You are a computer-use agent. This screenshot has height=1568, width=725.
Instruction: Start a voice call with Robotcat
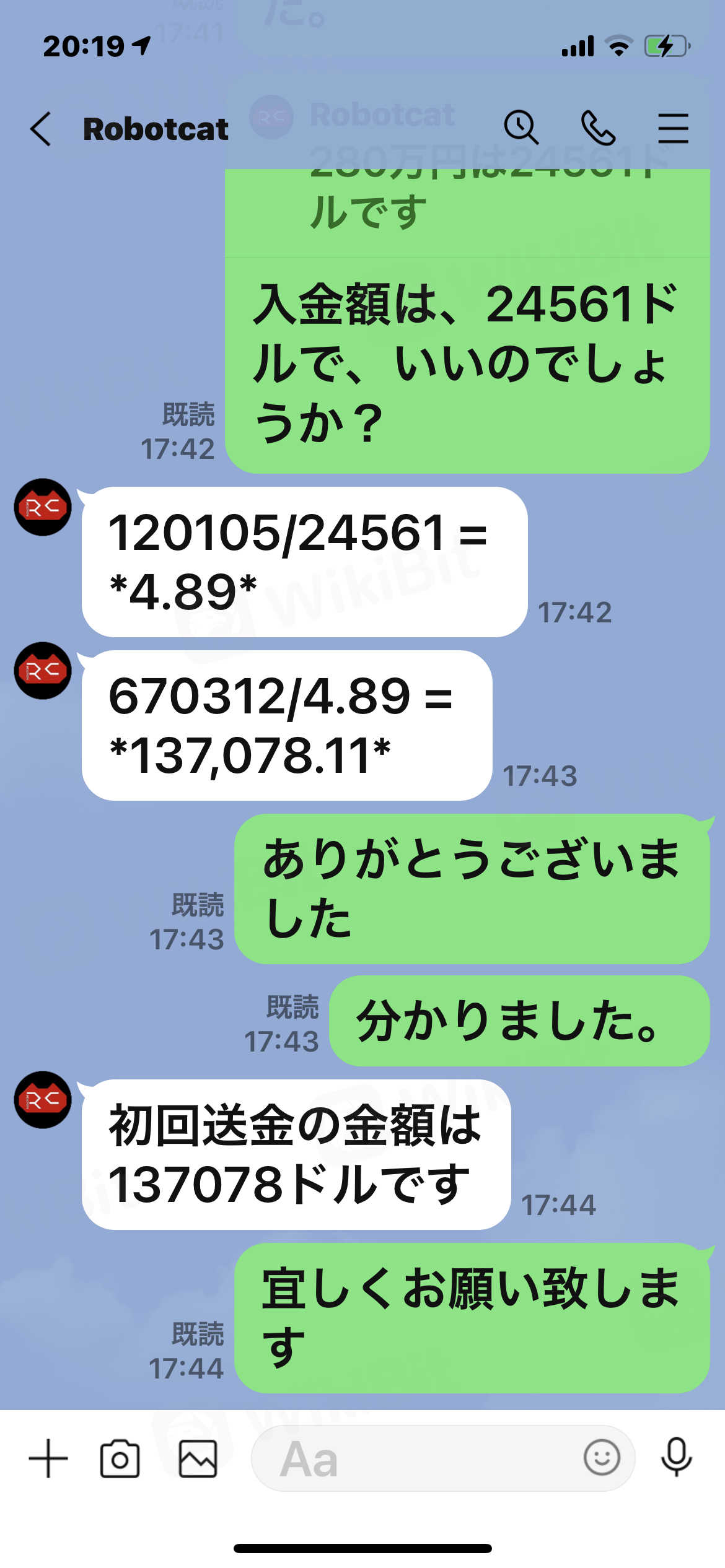coord(598,128)
